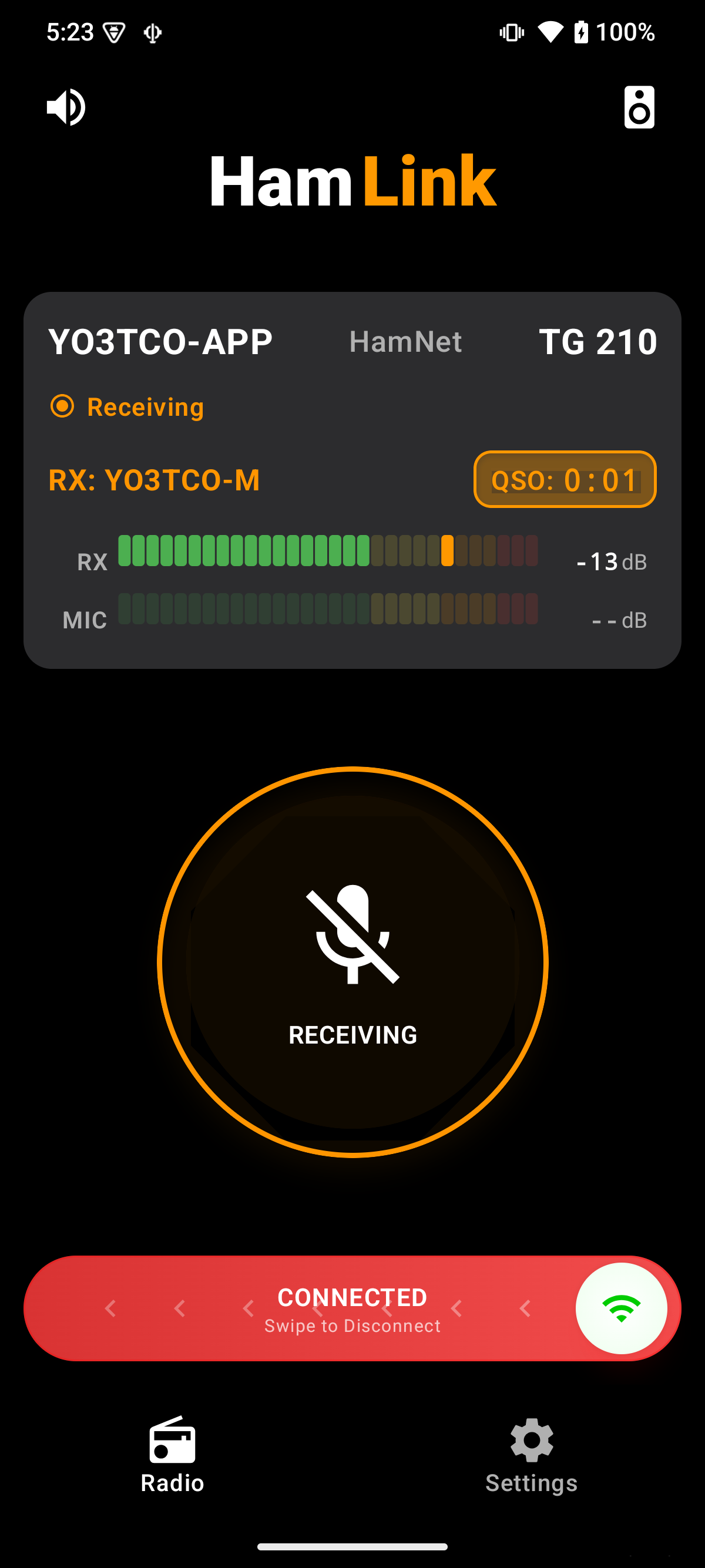This screenshot has width=705, height=1568.
Task: Tap the round RECEIVING microphone button
Action: (352, 962)
